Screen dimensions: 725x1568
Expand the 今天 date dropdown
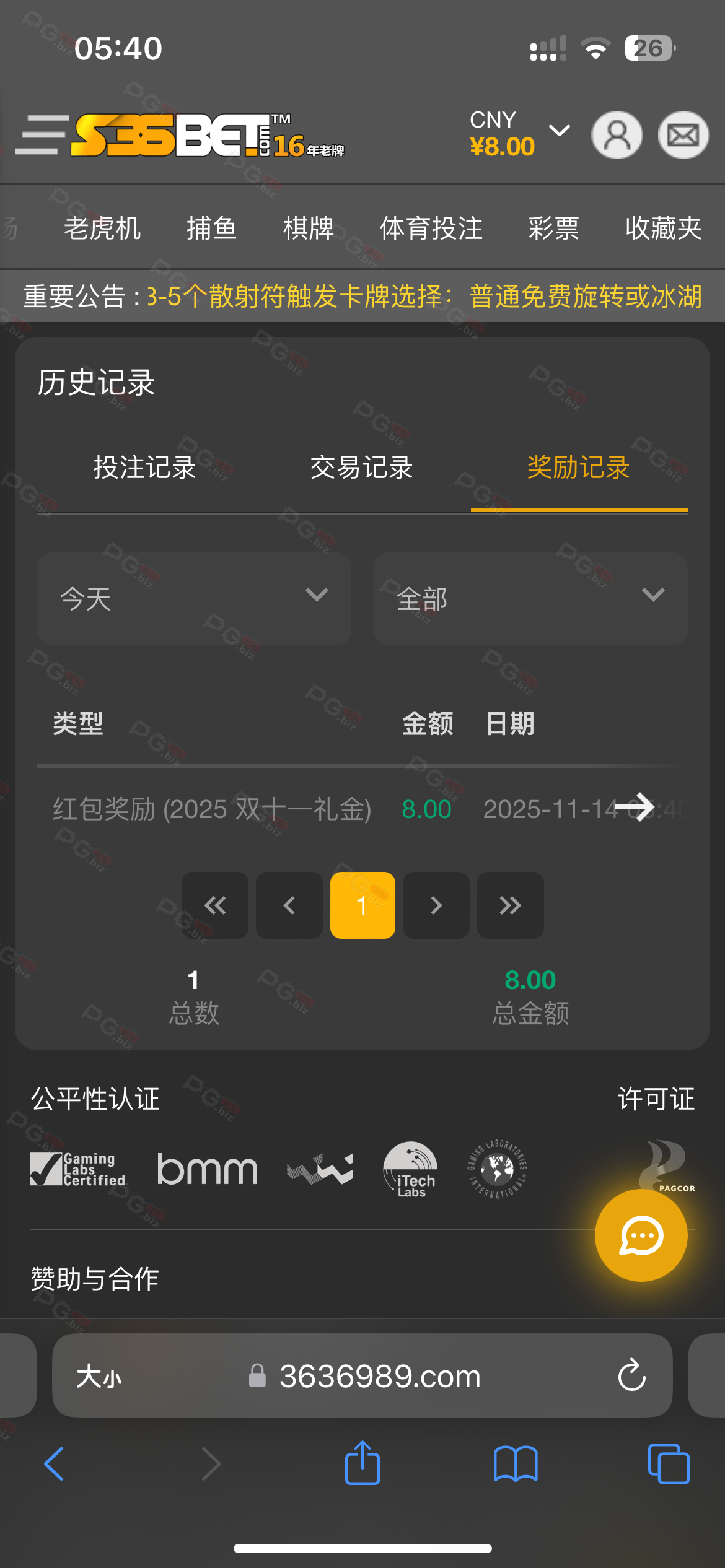click(x=194, y=598)
